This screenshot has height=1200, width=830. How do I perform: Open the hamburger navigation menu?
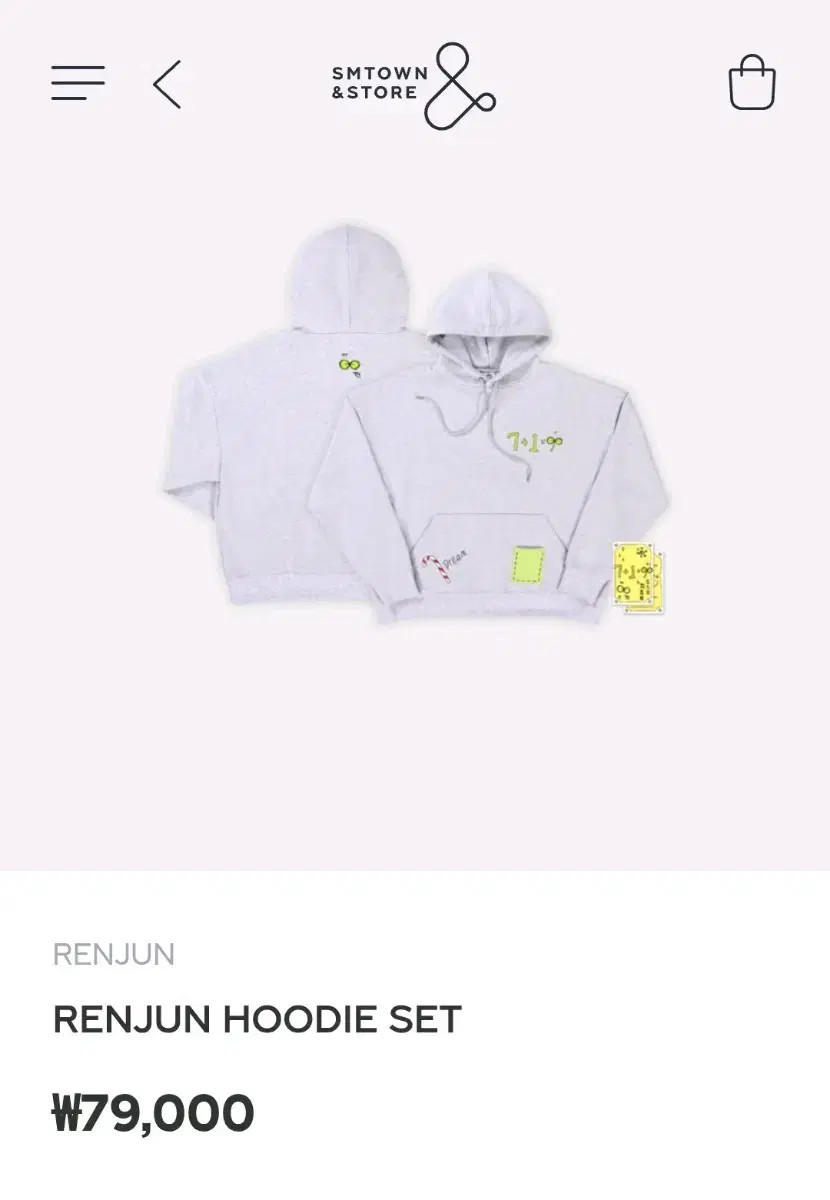(x=78, y=82)
